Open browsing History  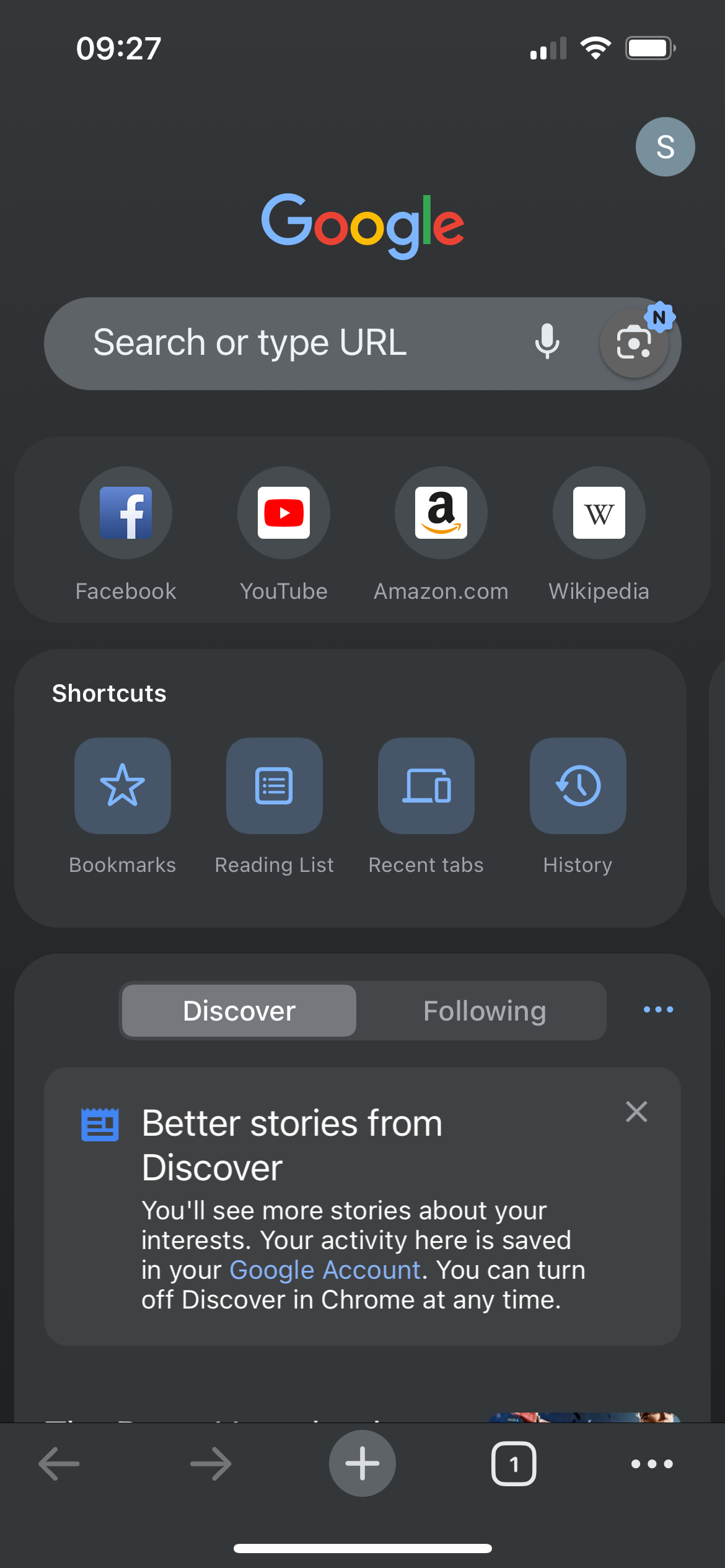pos(578,785)
